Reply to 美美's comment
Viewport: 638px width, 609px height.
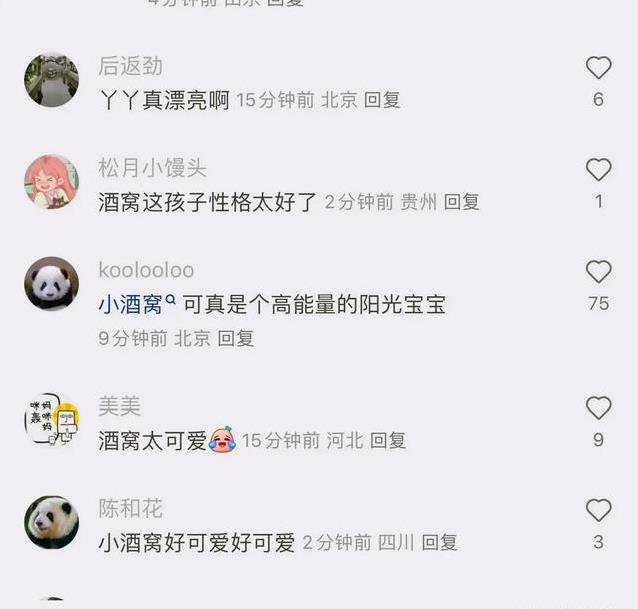tap(388, 440)
